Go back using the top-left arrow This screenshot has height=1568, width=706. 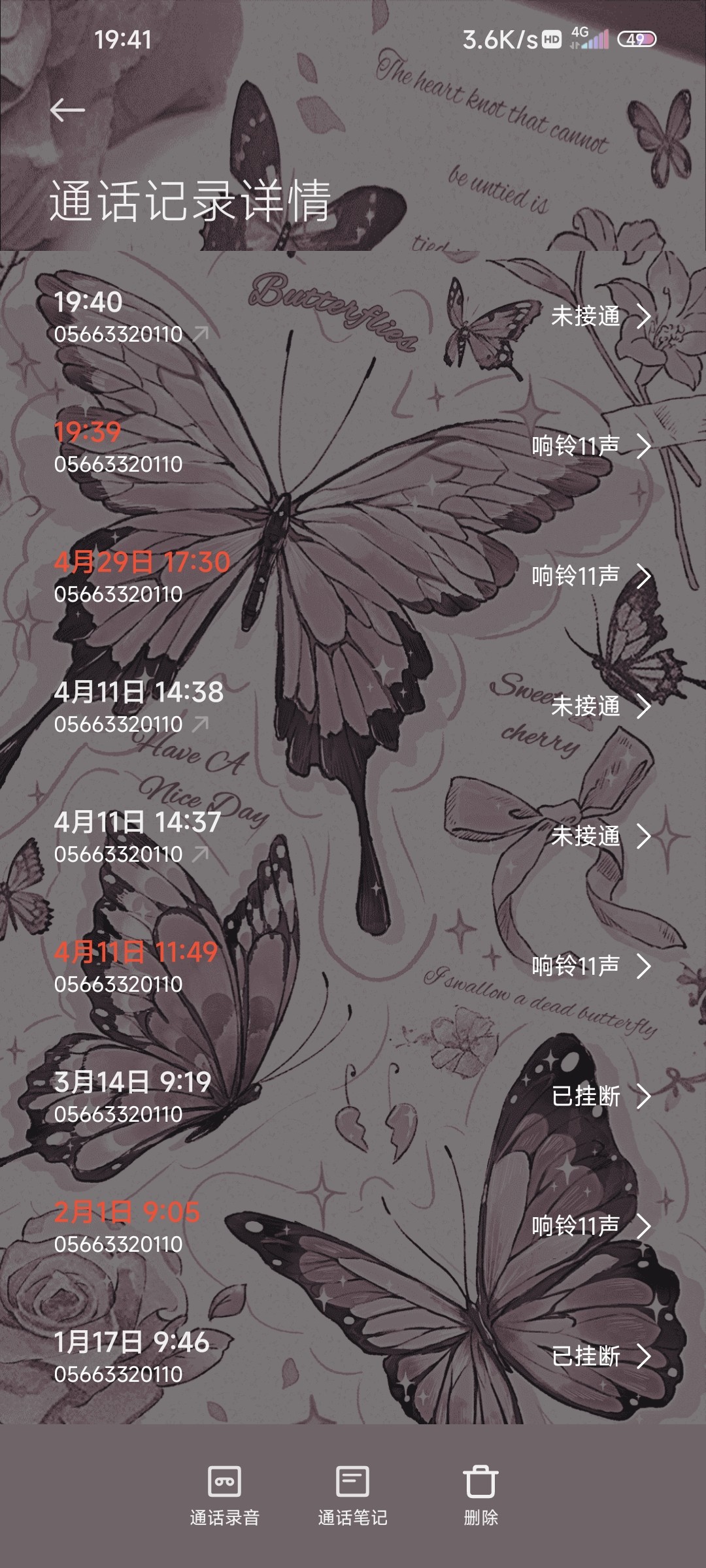point(67,110)
